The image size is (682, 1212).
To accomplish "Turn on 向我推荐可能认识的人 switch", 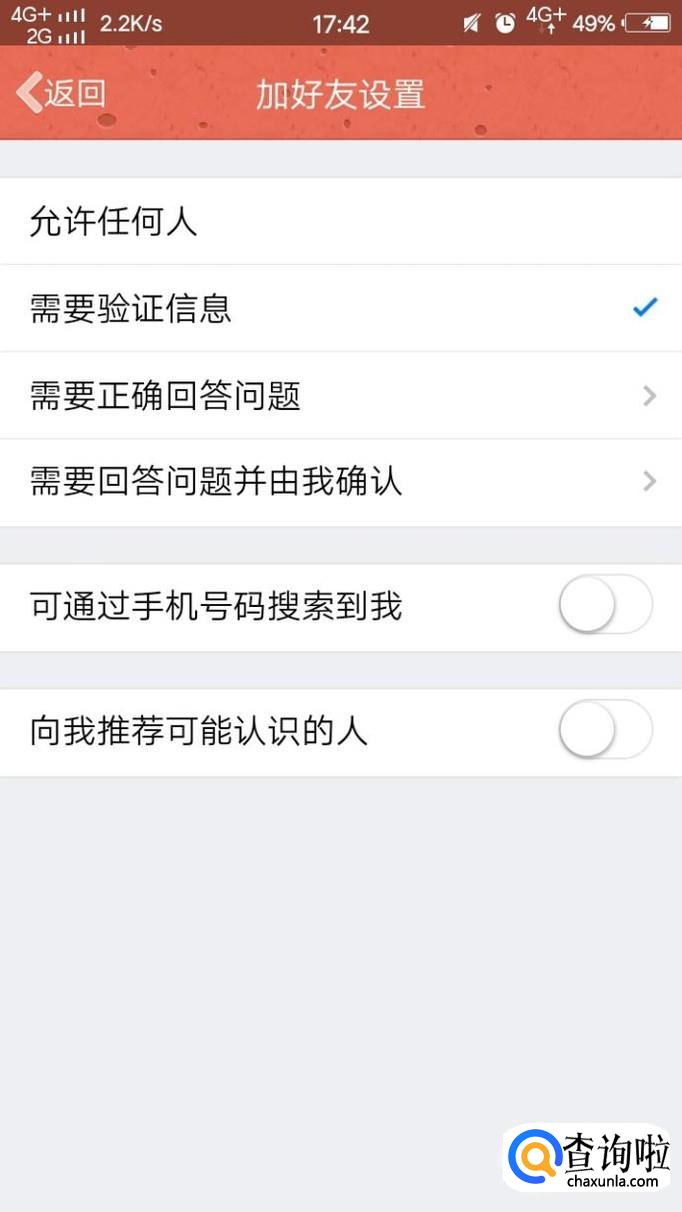I will pos(605,731).
